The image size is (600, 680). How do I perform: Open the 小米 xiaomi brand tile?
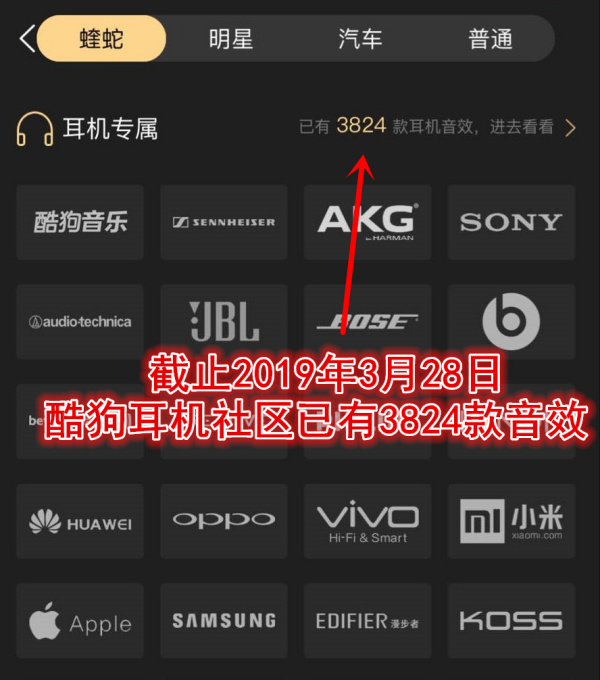511,521
